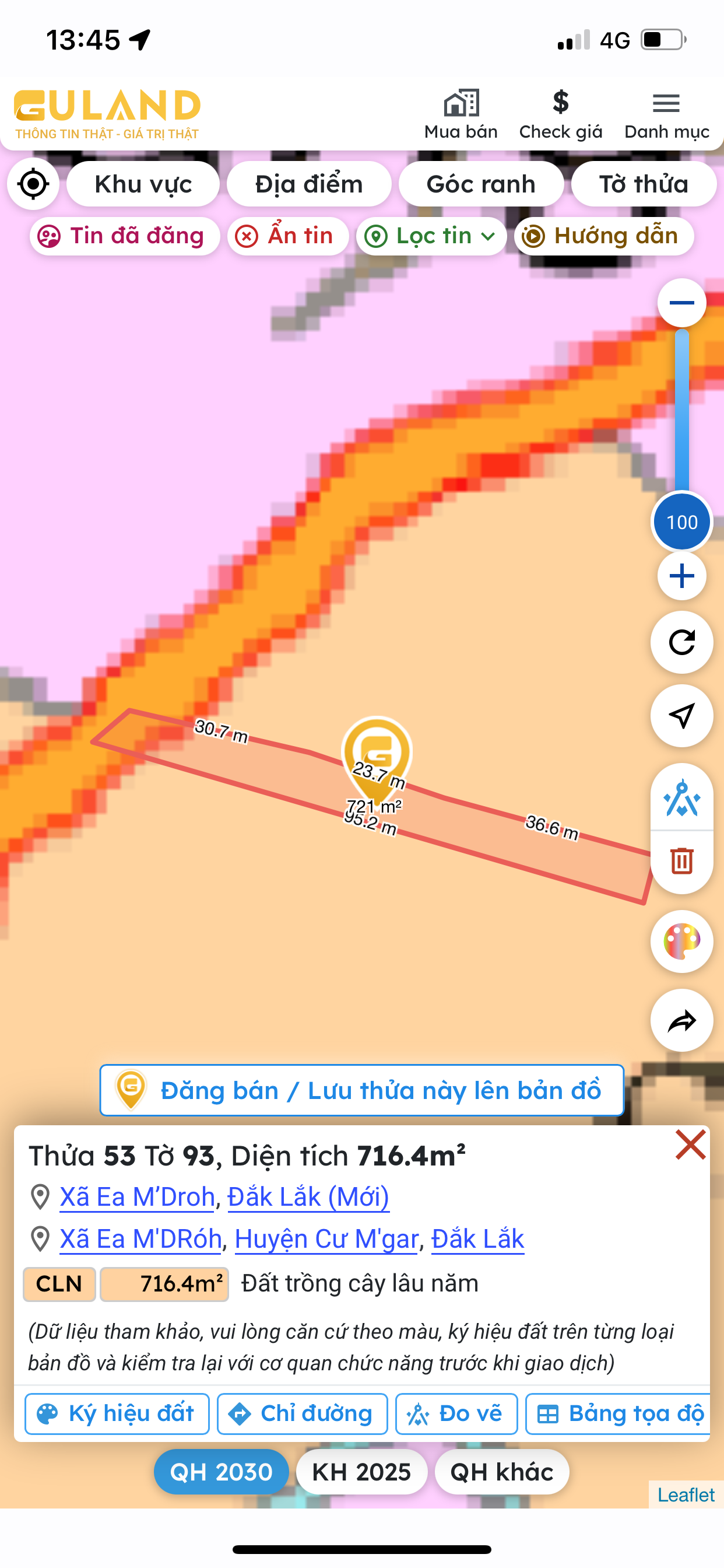724x1568 pixels.
Task: Open the Mua bán section
Action: click(461, 114)
